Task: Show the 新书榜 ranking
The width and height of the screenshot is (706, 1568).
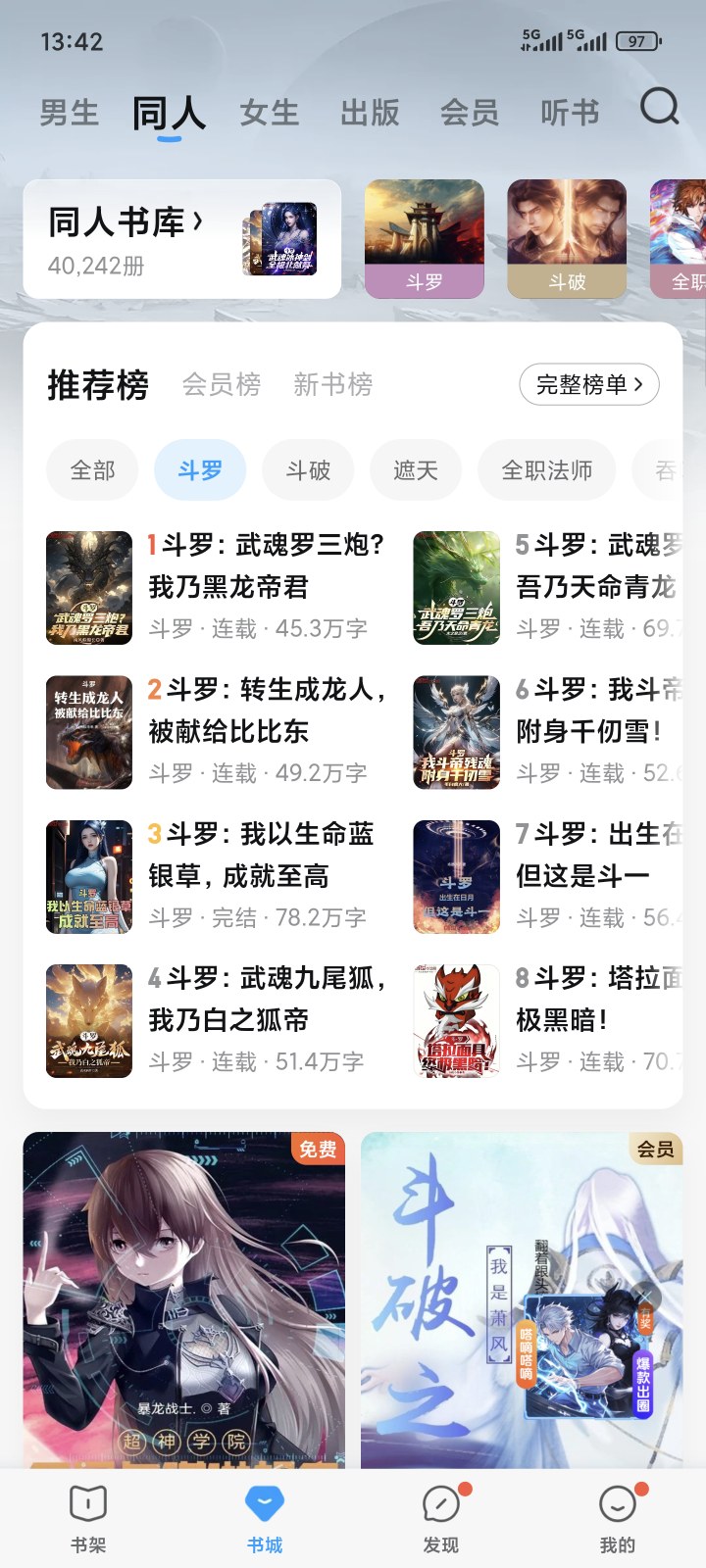Action: coord(333,384)
